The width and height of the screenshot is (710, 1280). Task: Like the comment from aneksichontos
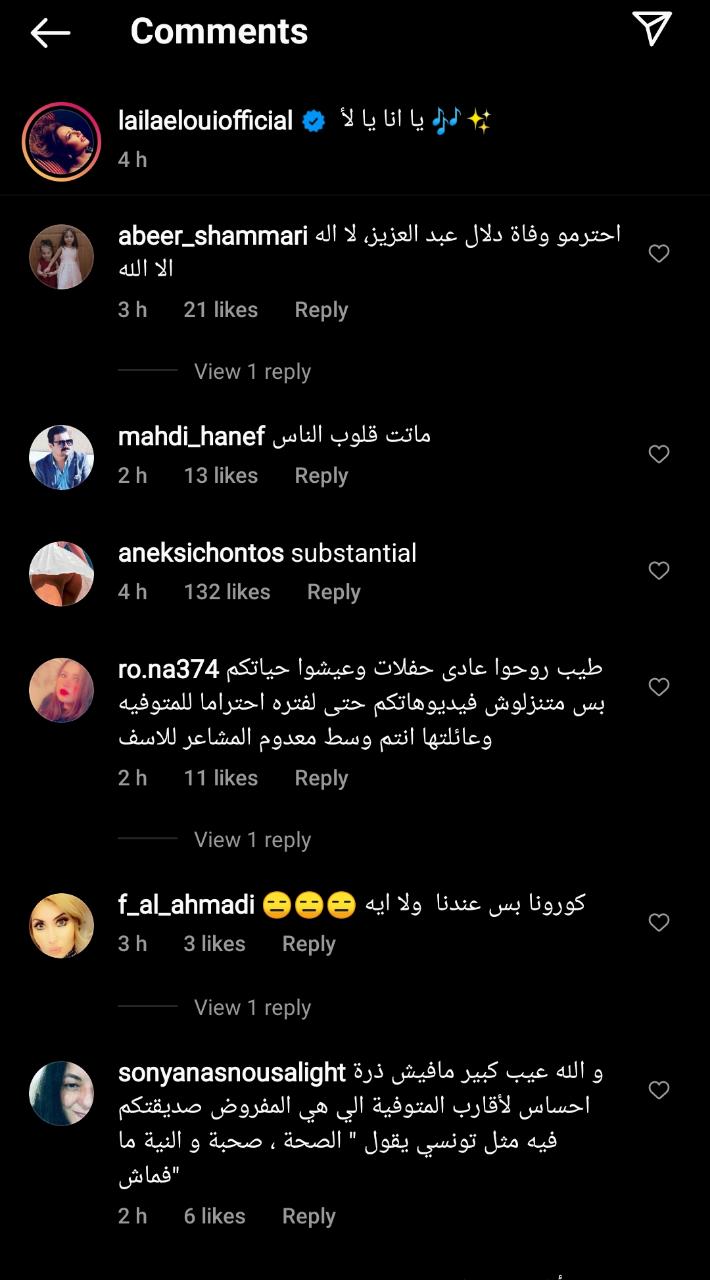tap(659, 570)
